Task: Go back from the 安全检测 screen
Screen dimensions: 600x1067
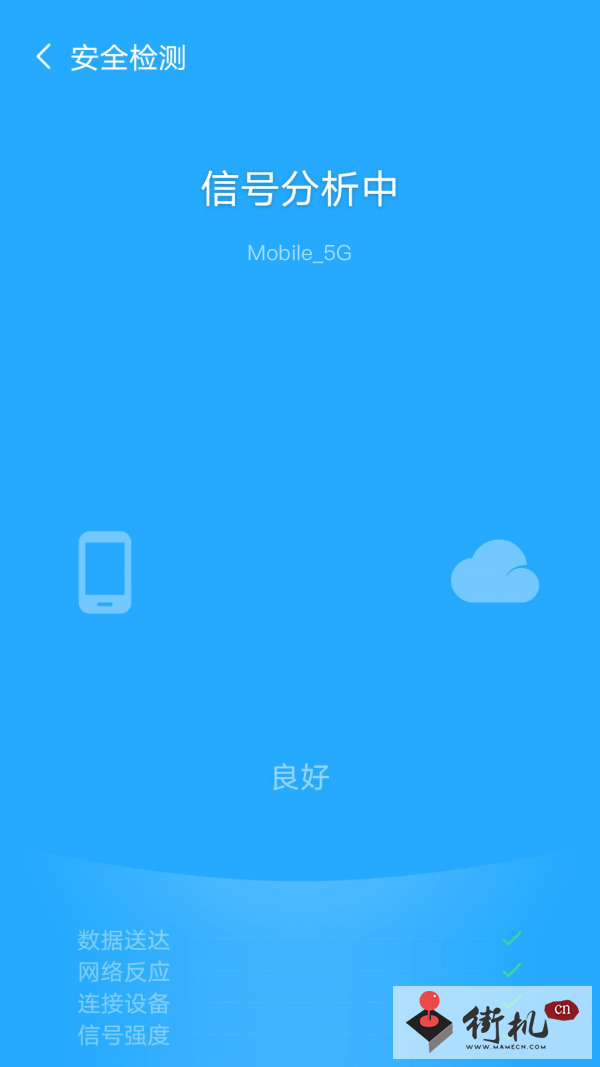Action: click(x=44, y=57)
